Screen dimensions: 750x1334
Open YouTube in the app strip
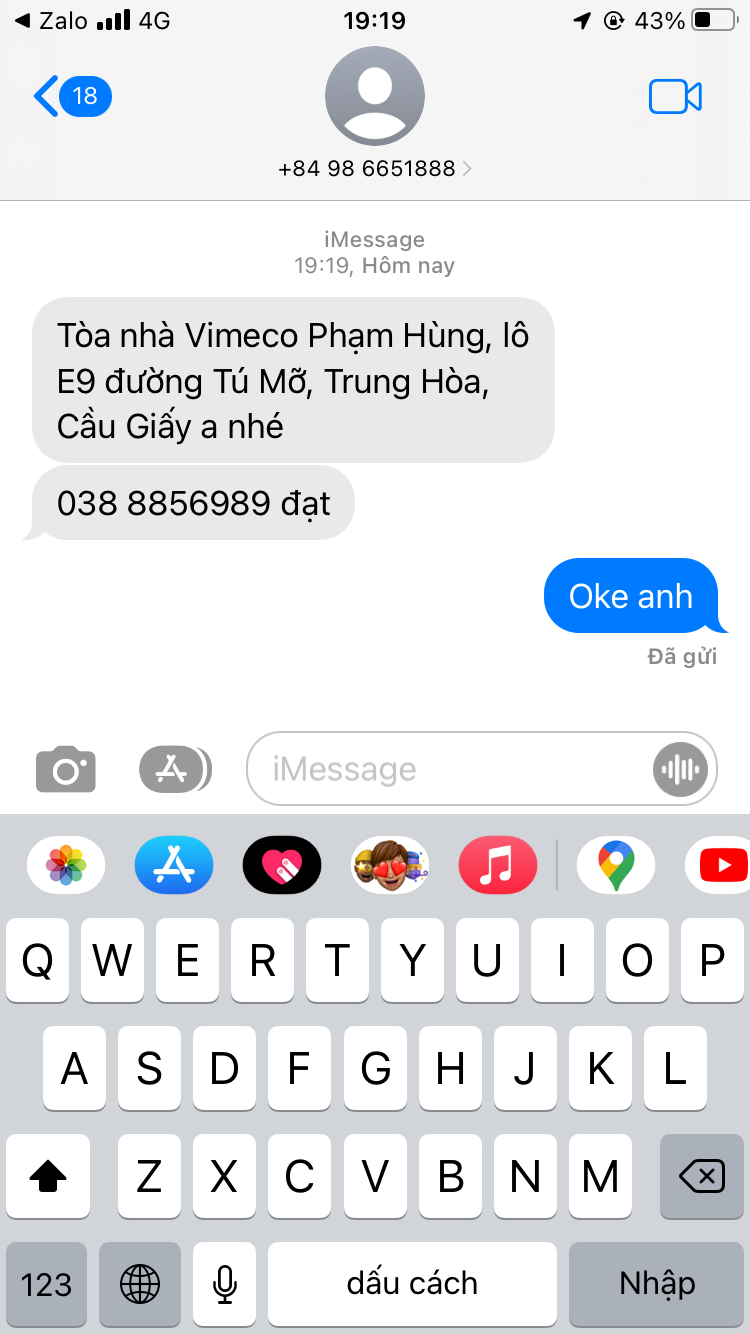[x=722, y=865]
